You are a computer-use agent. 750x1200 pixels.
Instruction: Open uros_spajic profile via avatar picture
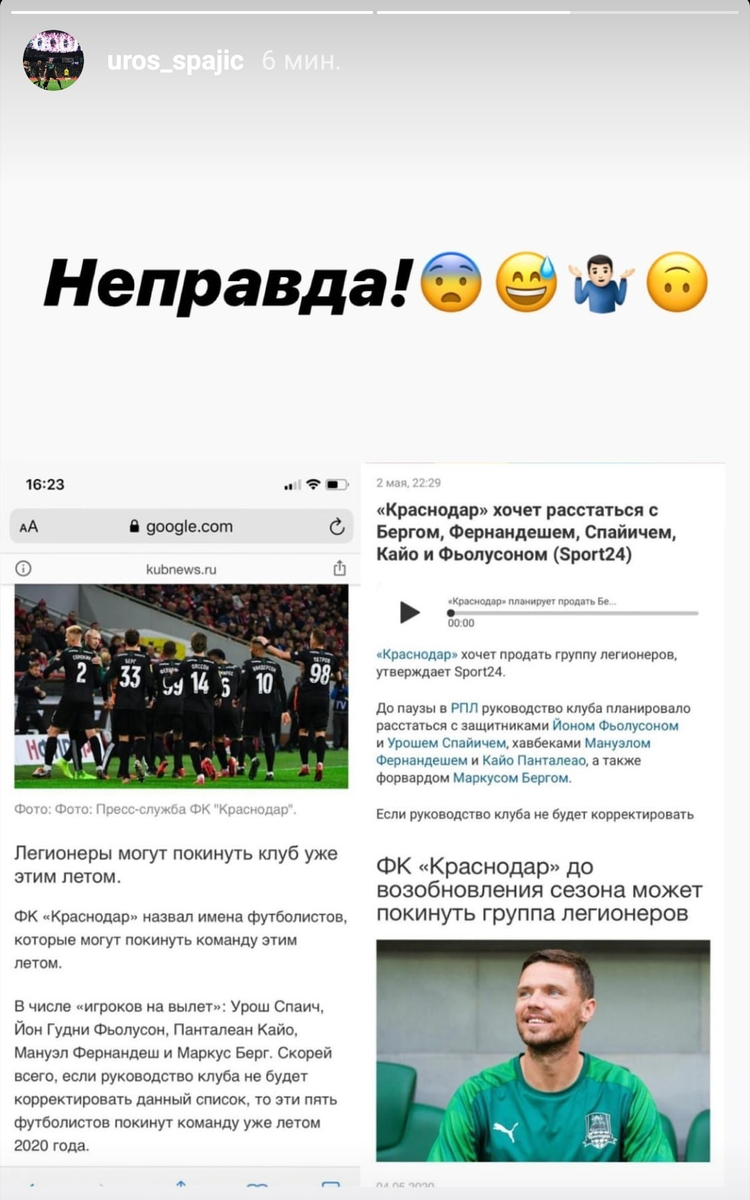tap(53, 61)
